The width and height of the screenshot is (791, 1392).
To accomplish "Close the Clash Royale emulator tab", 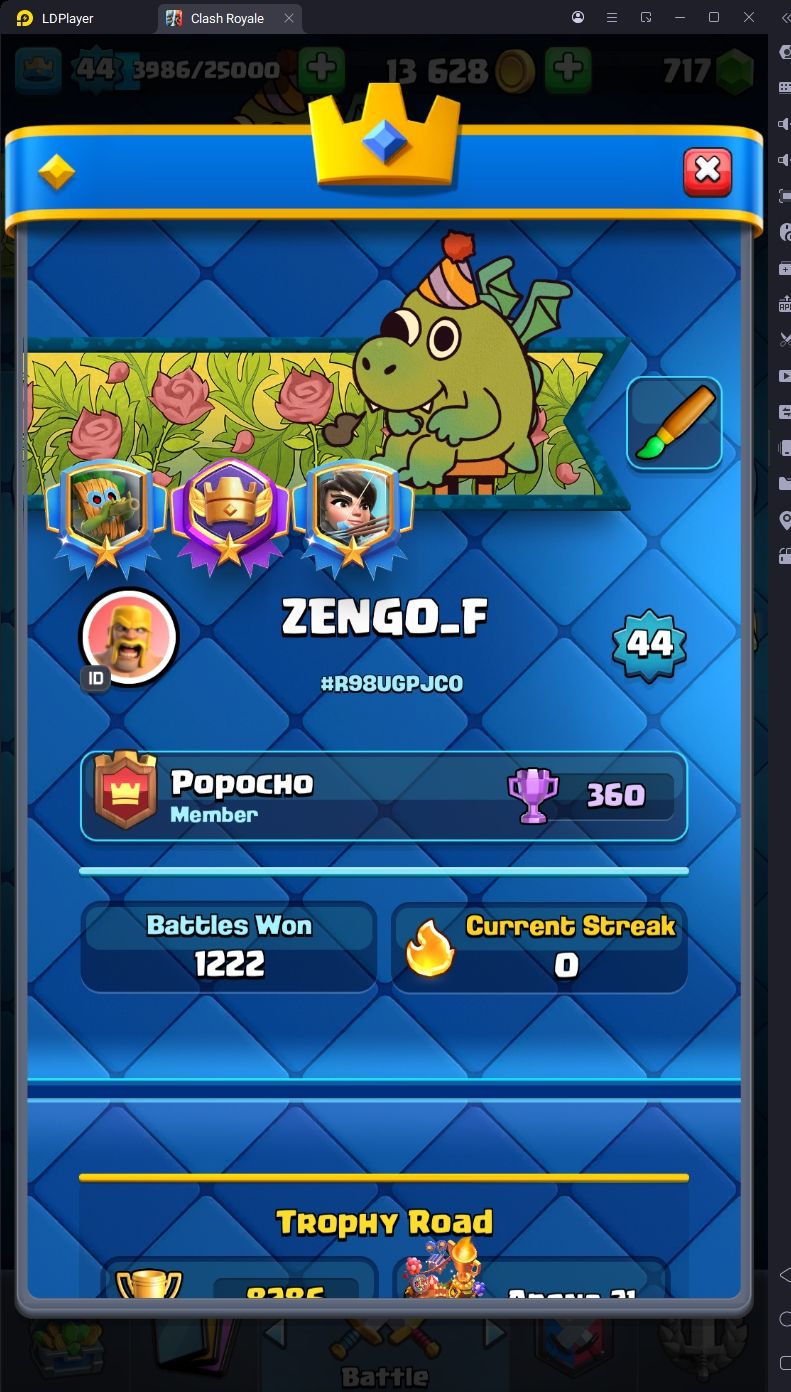I will coord(289,18).
